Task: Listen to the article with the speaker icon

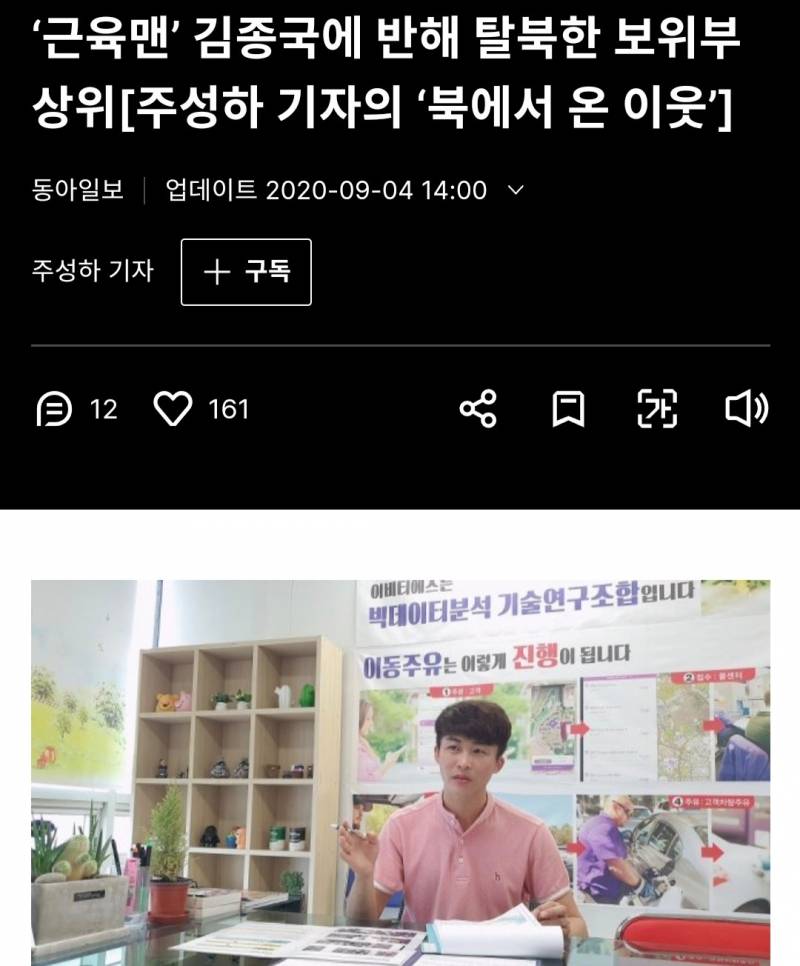Action: (746, 409)
